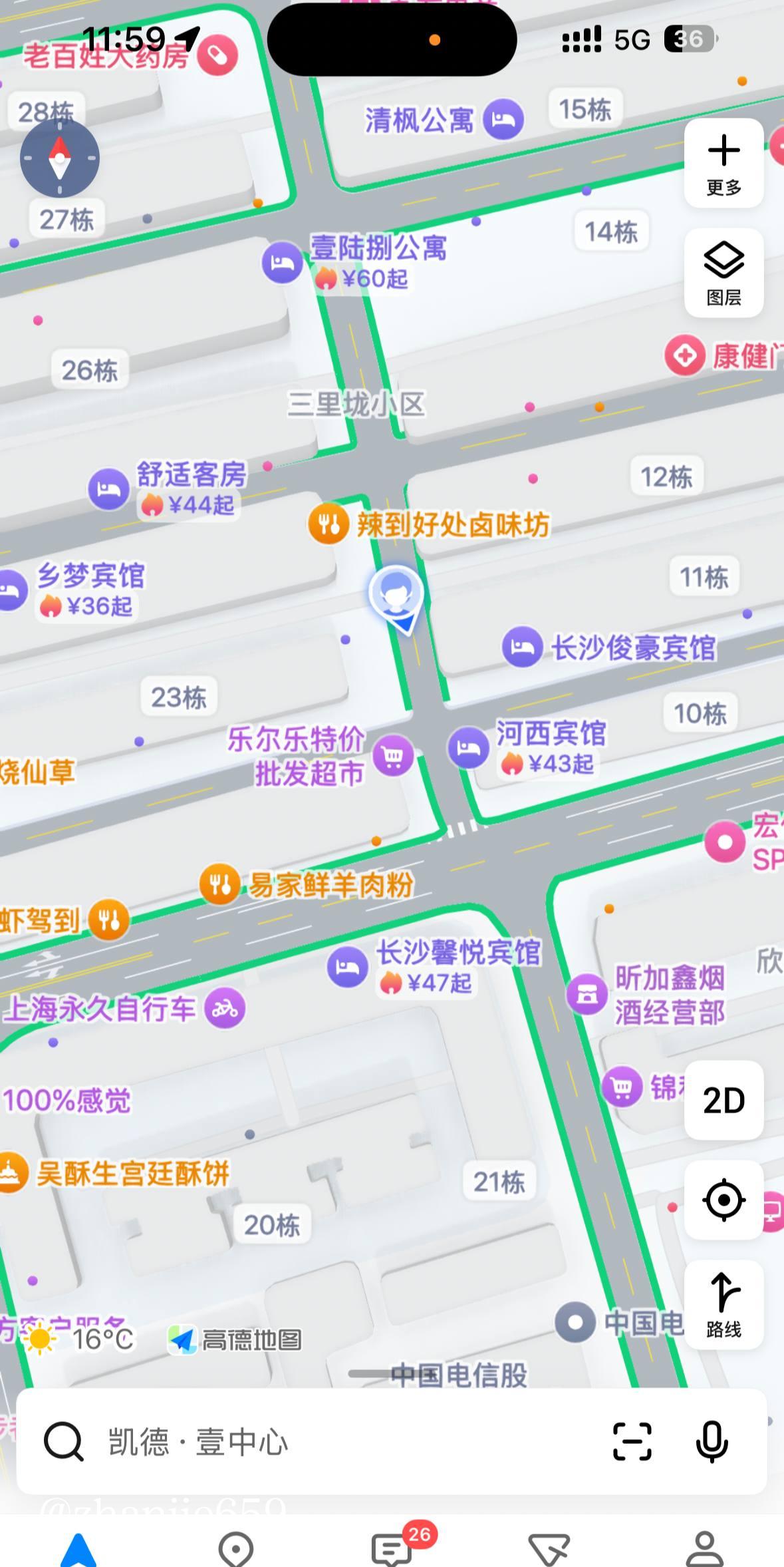The image size is (784, 1567).
Task: Start voice search with the microphone
Action: click(x=712, y=1442)
